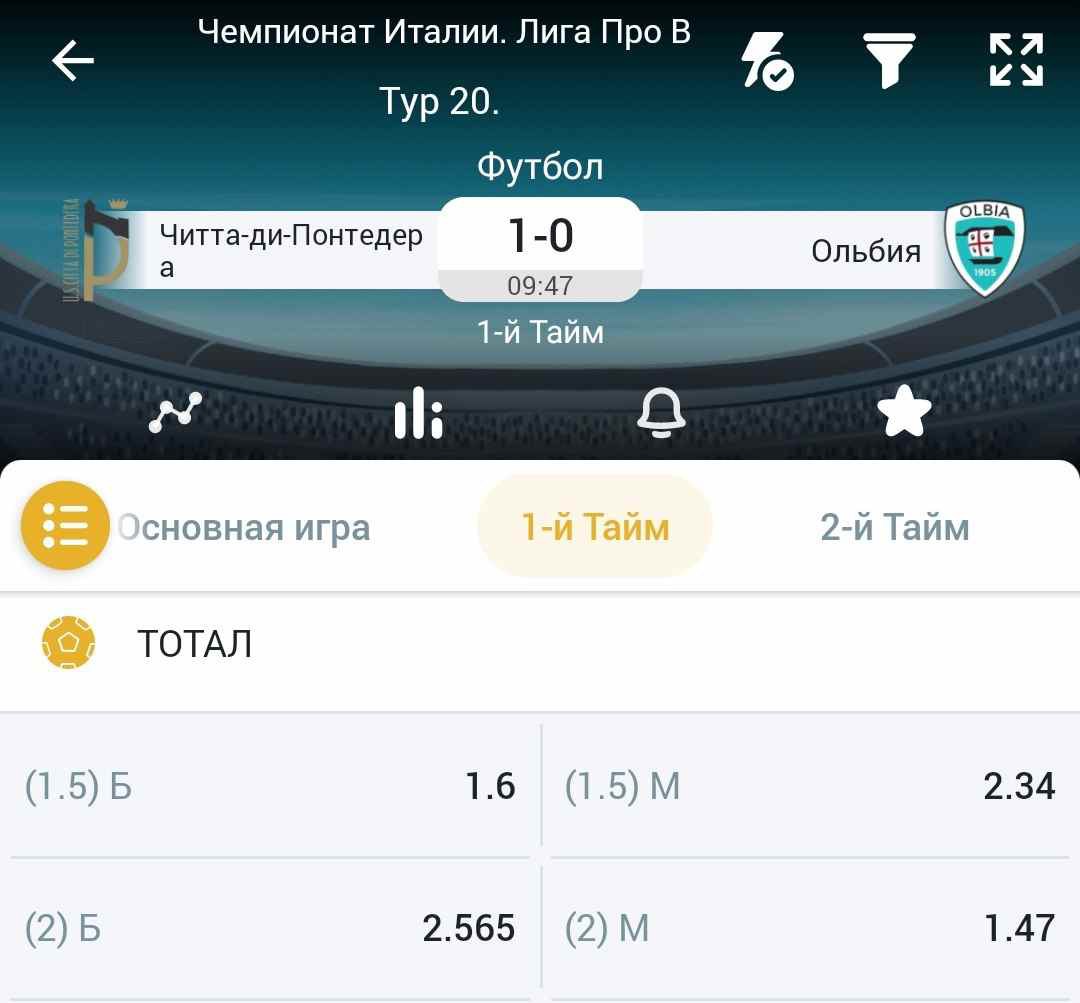1080x1003 pixels.
Task: Choose (1.5) М odds 2.34
Action: (x=810, y=787)
